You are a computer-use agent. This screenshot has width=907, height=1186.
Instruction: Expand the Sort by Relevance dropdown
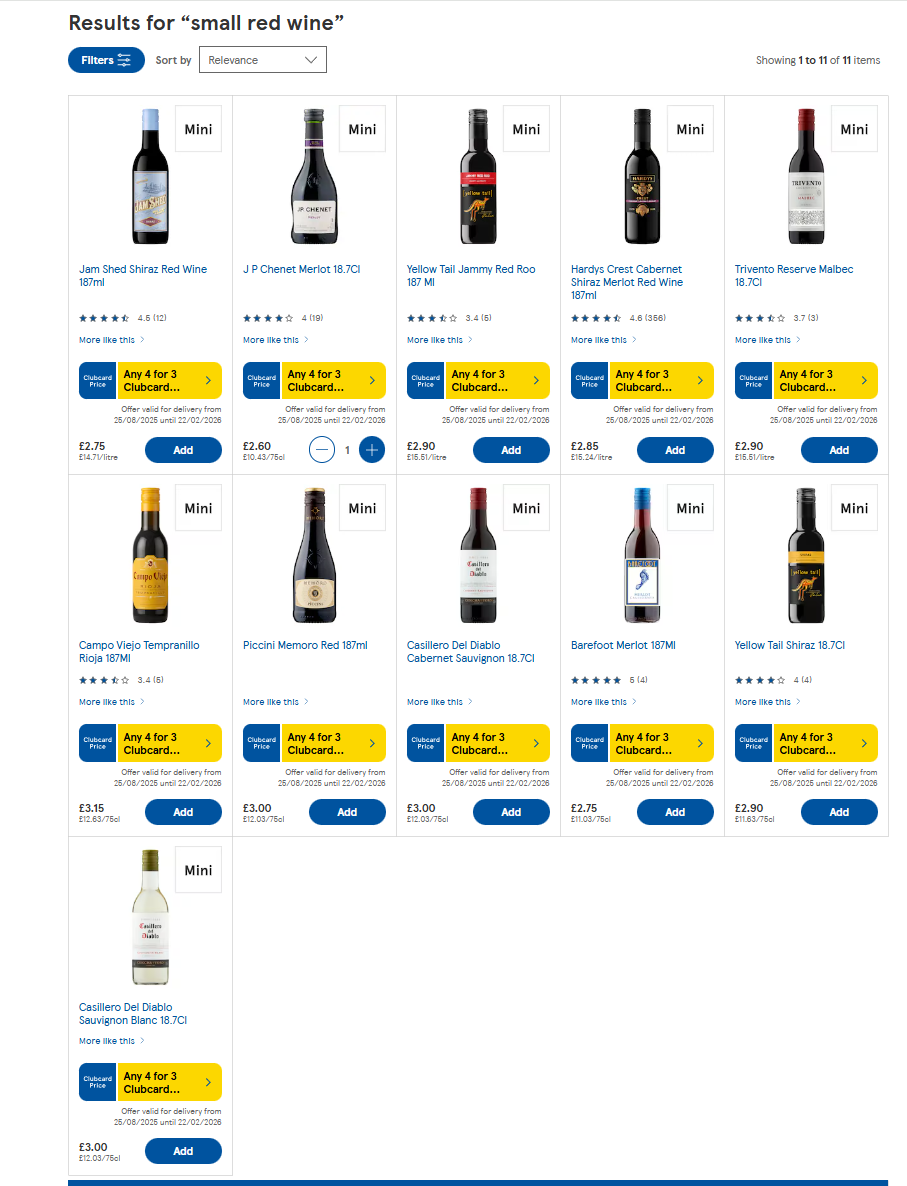263,60
